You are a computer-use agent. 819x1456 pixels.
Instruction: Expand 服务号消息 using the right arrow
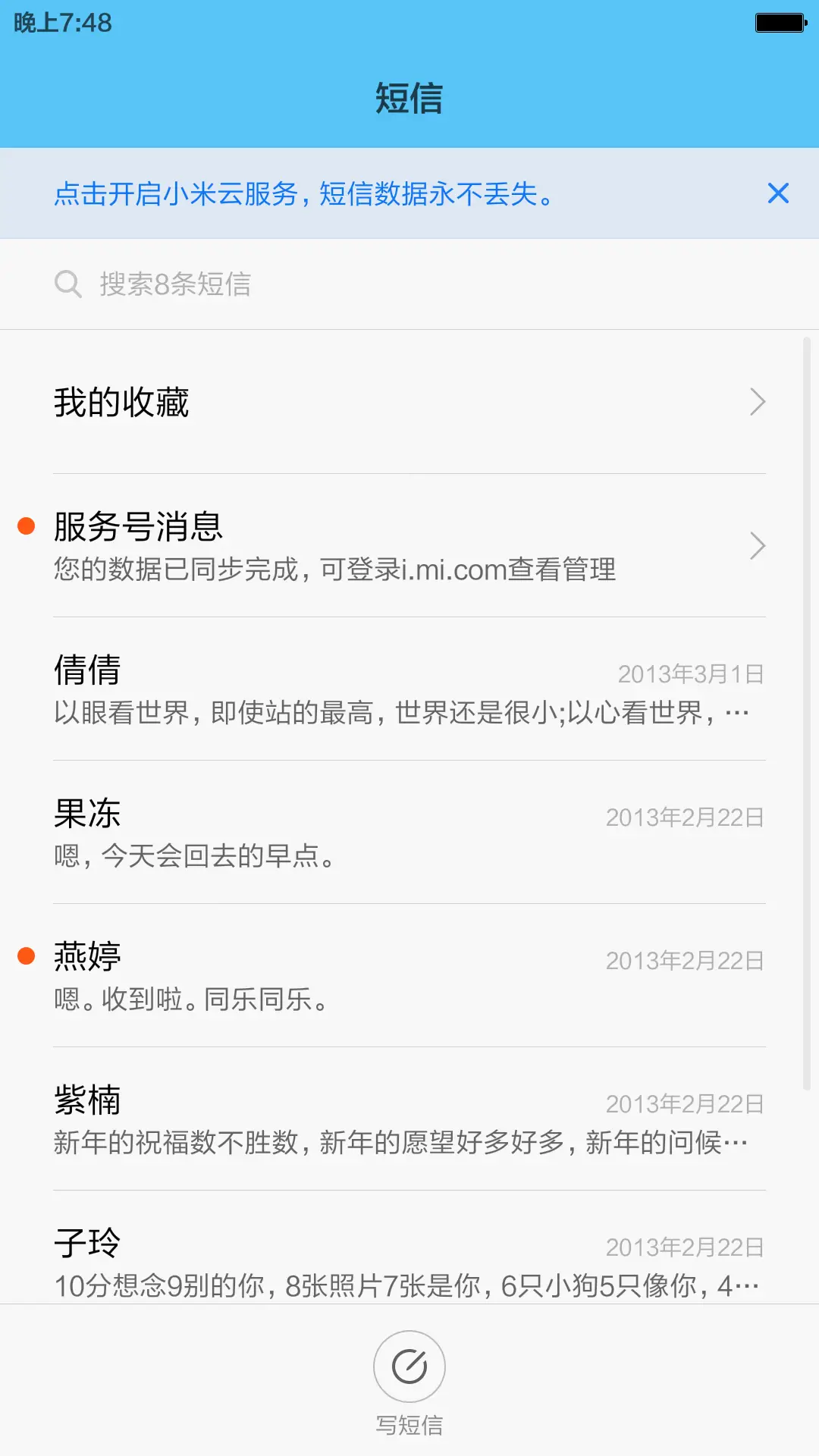(757, 545)
